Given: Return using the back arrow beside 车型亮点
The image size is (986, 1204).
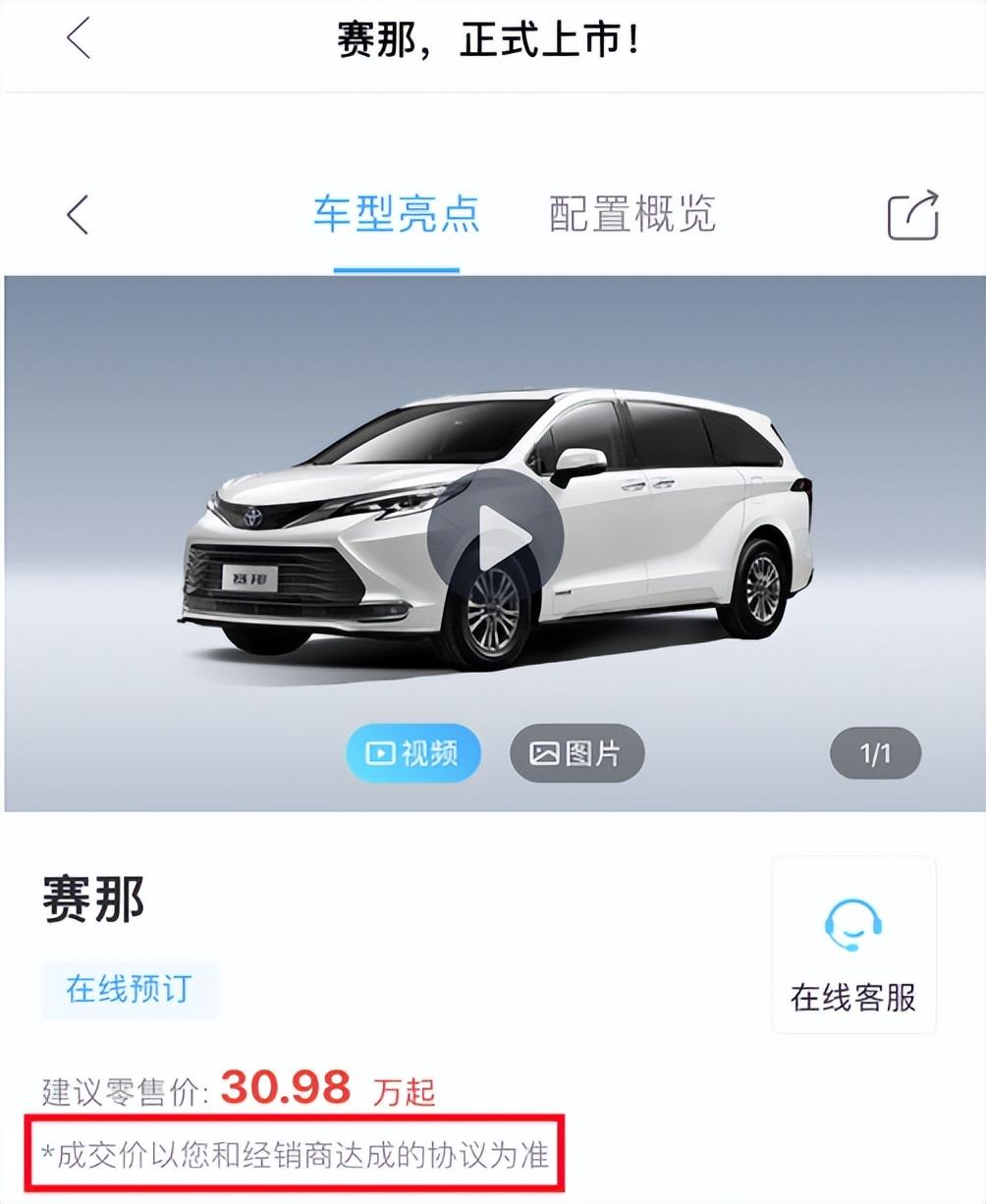Looking at the screenshot, I should click(79, 214).
